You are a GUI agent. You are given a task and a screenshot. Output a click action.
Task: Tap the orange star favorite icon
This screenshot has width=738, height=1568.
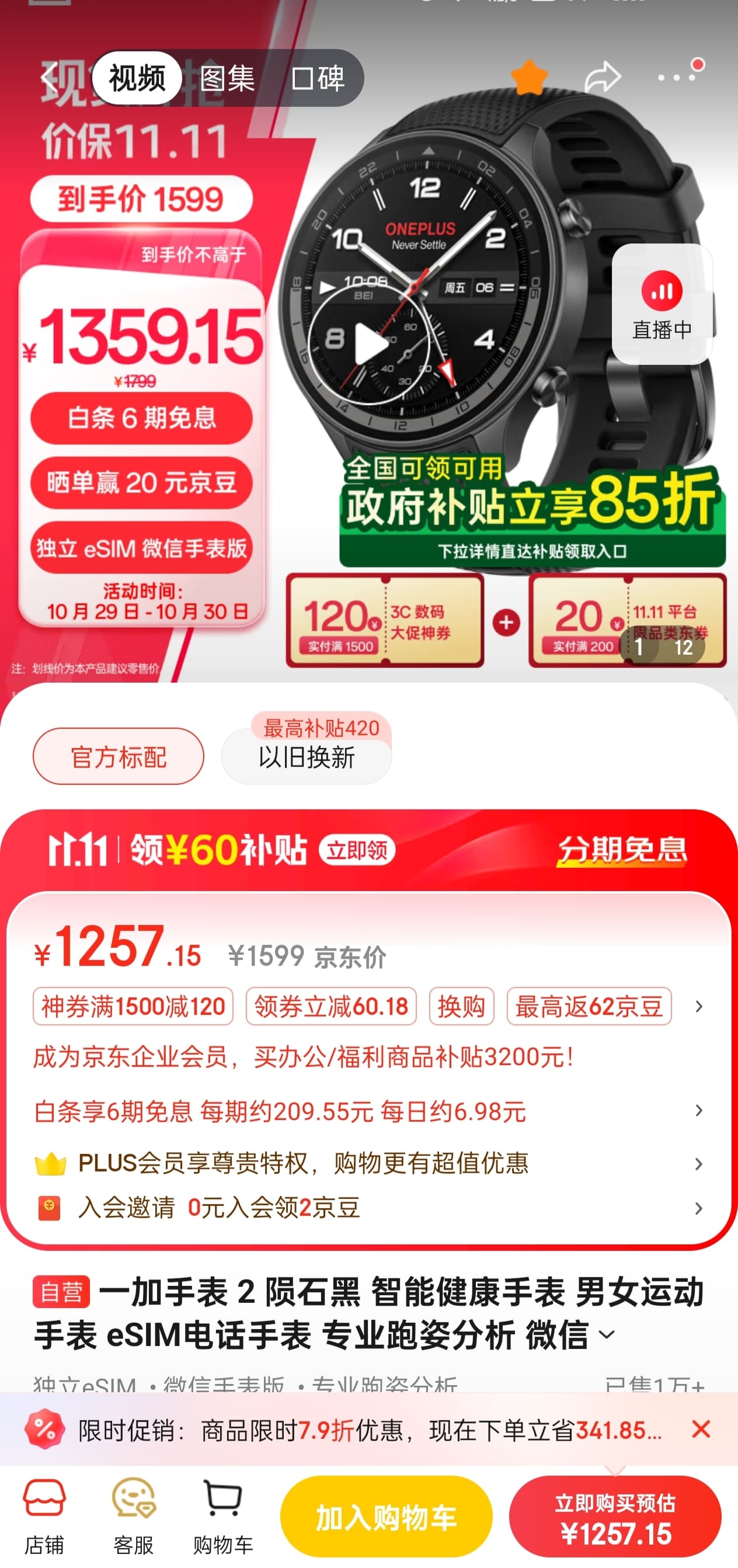tap(529, 77)
